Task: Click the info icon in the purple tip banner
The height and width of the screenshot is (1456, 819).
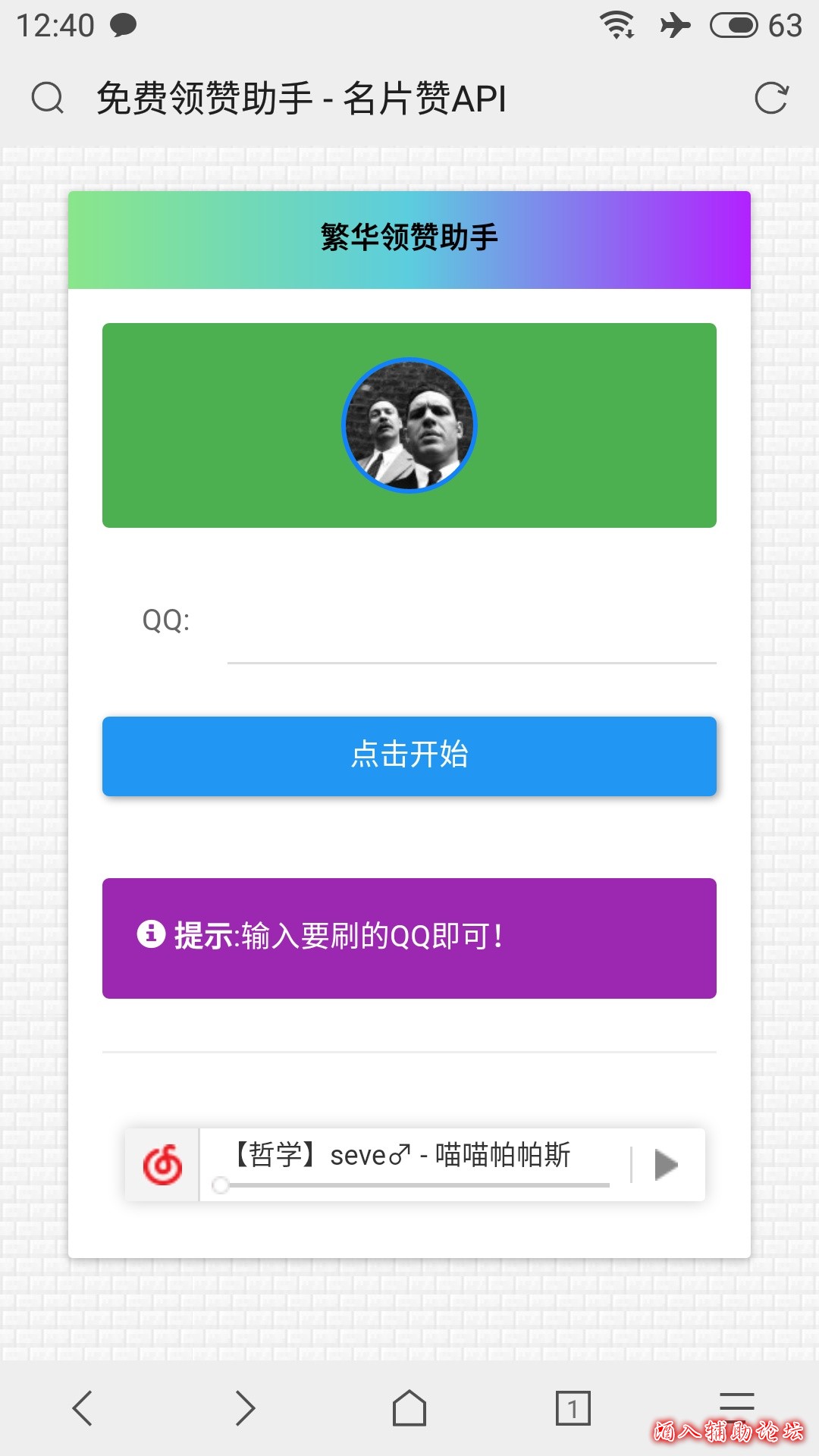Action: (150, 935)
